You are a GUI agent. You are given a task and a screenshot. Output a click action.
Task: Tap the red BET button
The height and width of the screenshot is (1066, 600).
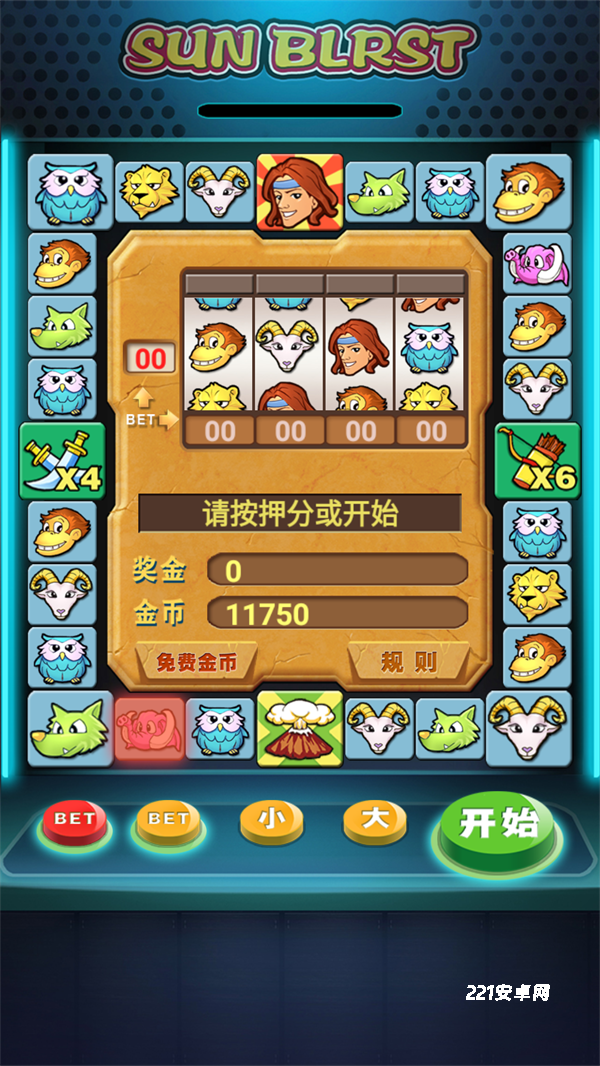tap(74, 822)
